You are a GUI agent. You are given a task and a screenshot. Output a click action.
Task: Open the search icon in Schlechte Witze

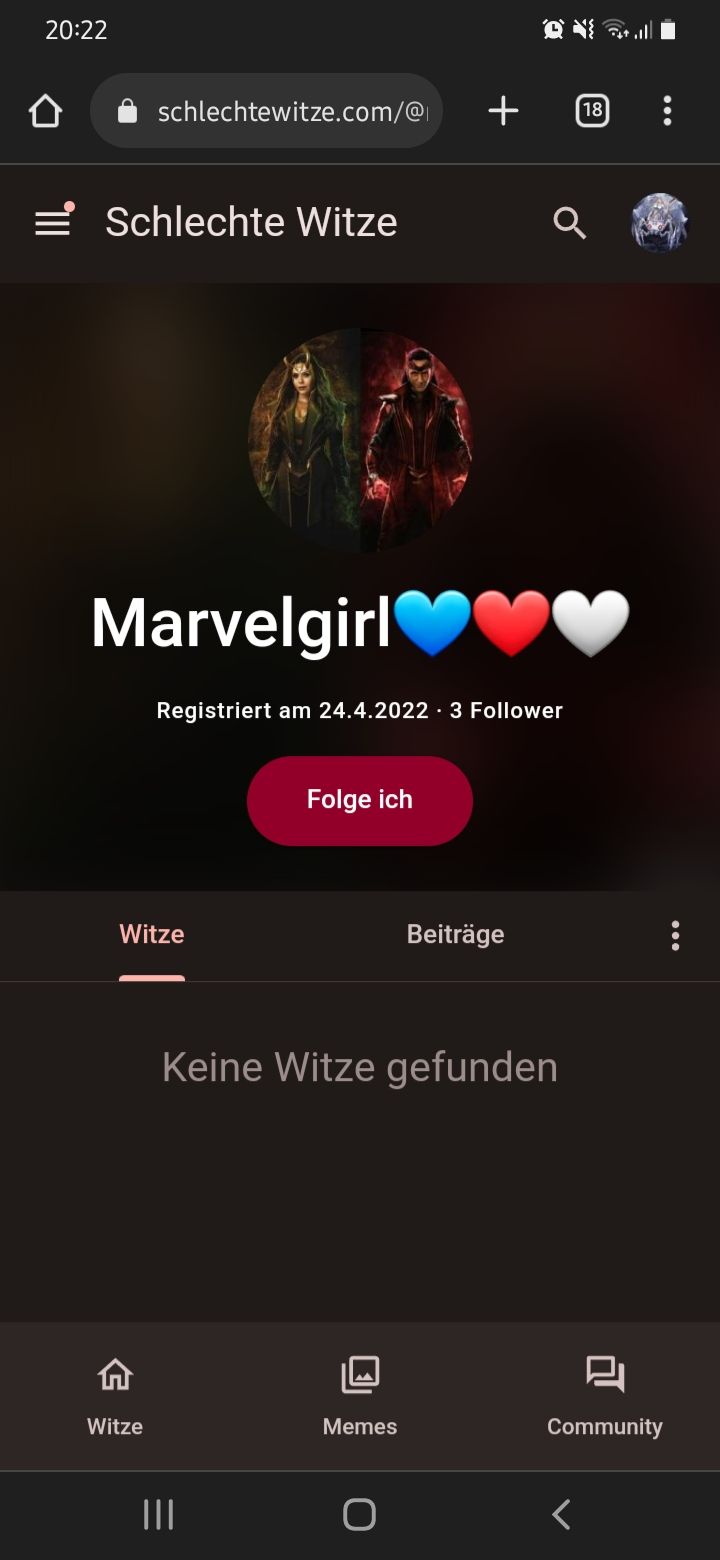570,223
